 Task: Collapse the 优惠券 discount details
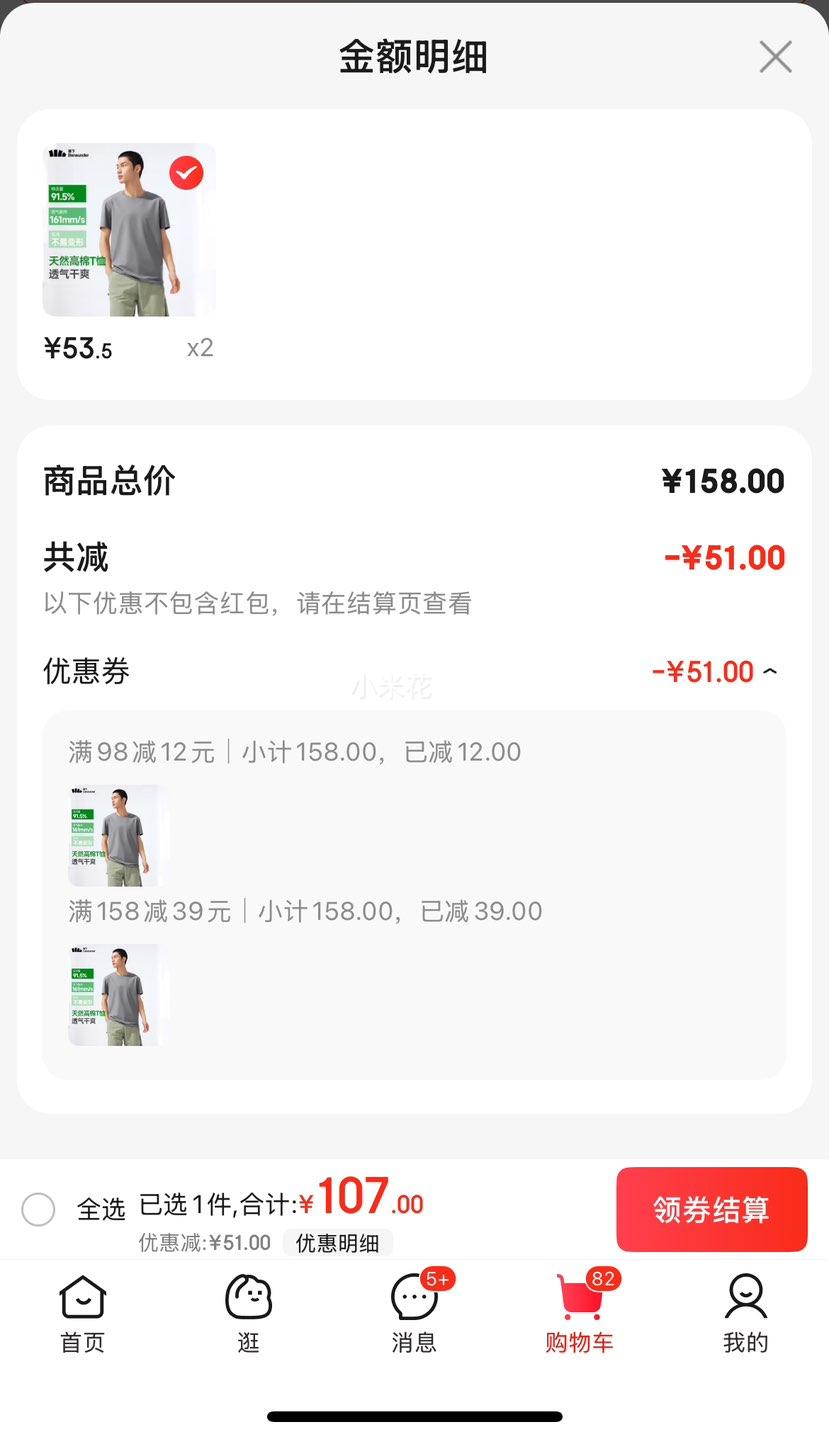[x=769, y=672]
